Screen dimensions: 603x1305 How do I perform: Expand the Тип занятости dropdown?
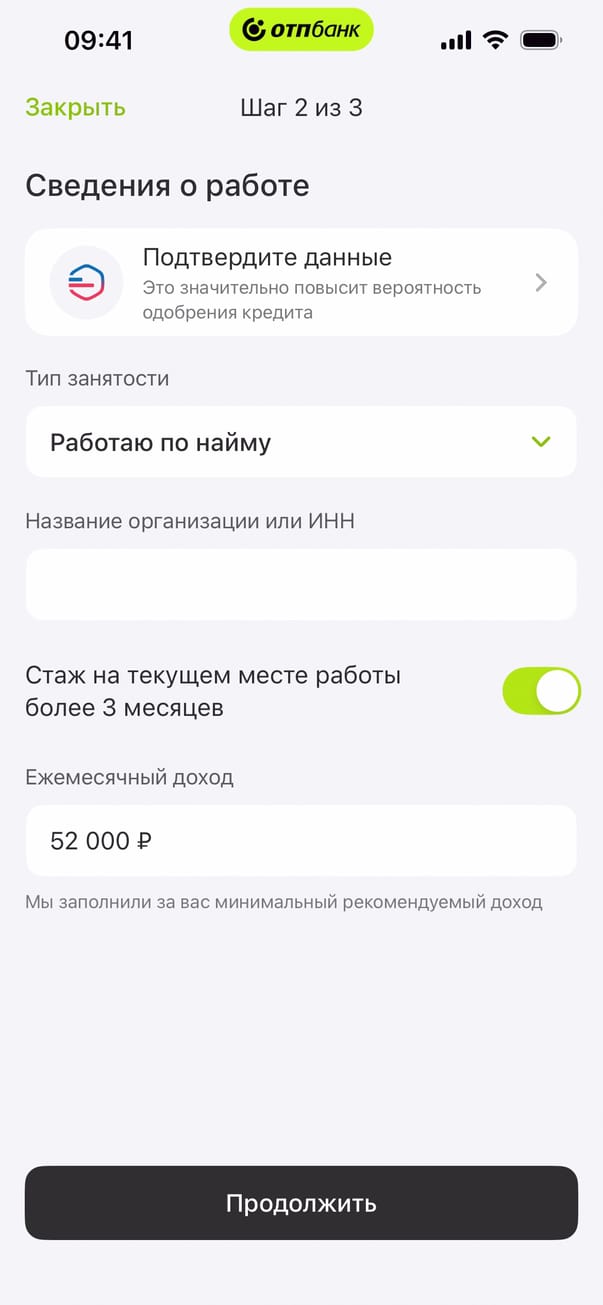click(301, 442)
